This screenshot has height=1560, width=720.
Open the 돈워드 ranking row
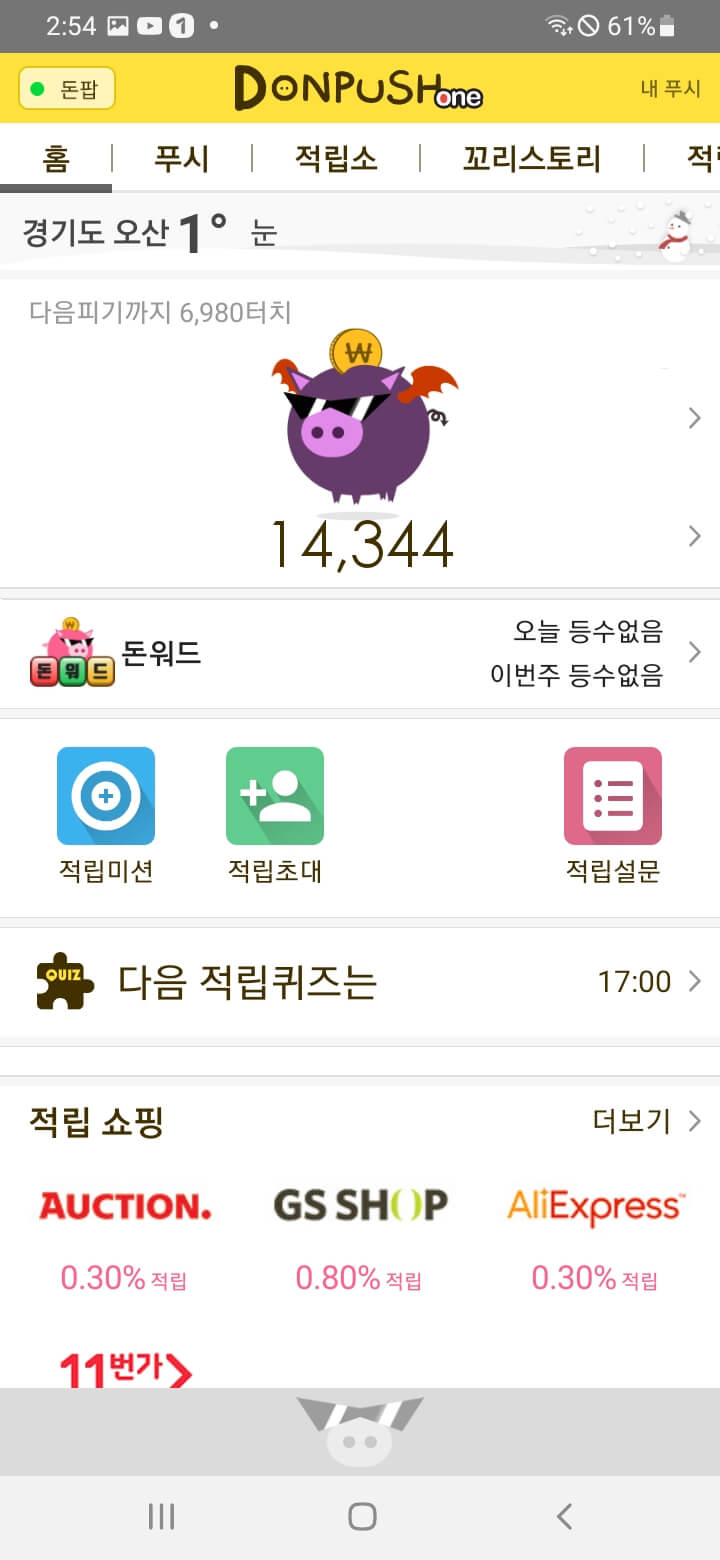point(360,654)
